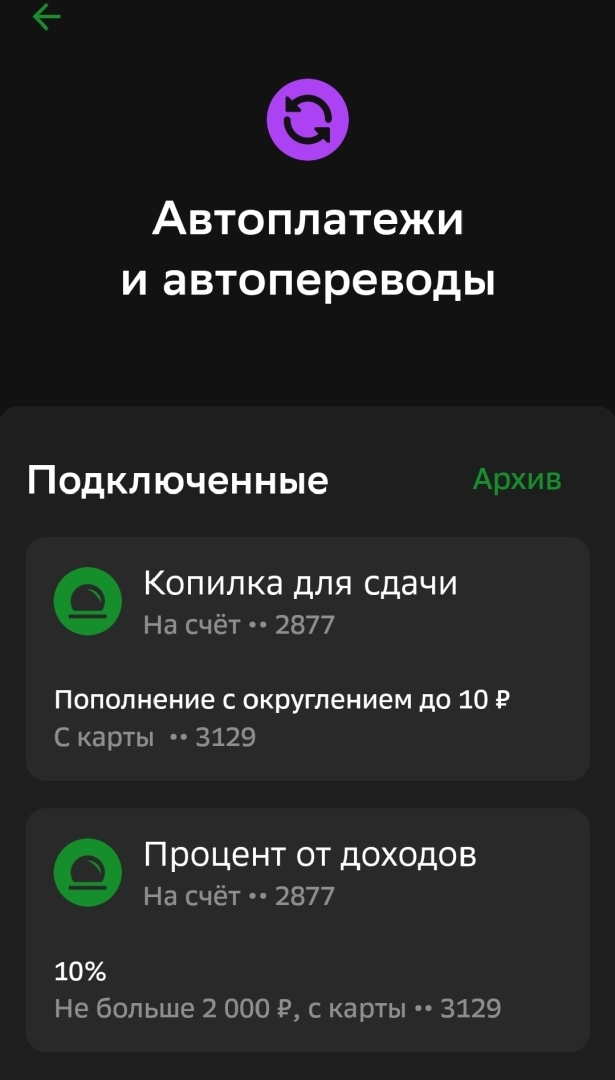The height and width of the screenshot is (1080, 615).
Task: Open the Копилка для сдачи autopayment card
Action: coord(307,658)
